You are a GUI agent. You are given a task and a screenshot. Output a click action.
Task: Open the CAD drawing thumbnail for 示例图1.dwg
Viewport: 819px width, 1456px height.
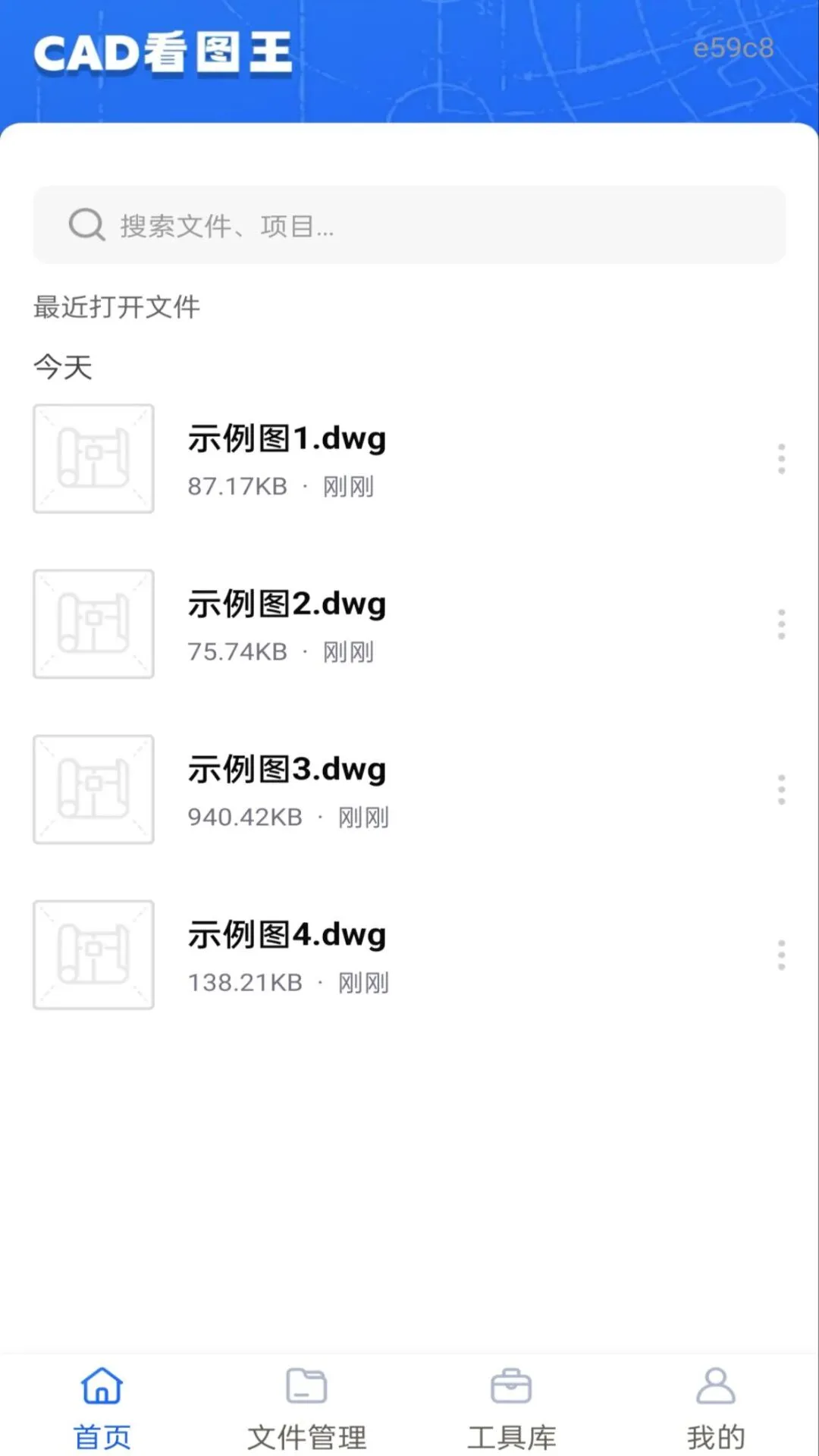click(93, 460)
